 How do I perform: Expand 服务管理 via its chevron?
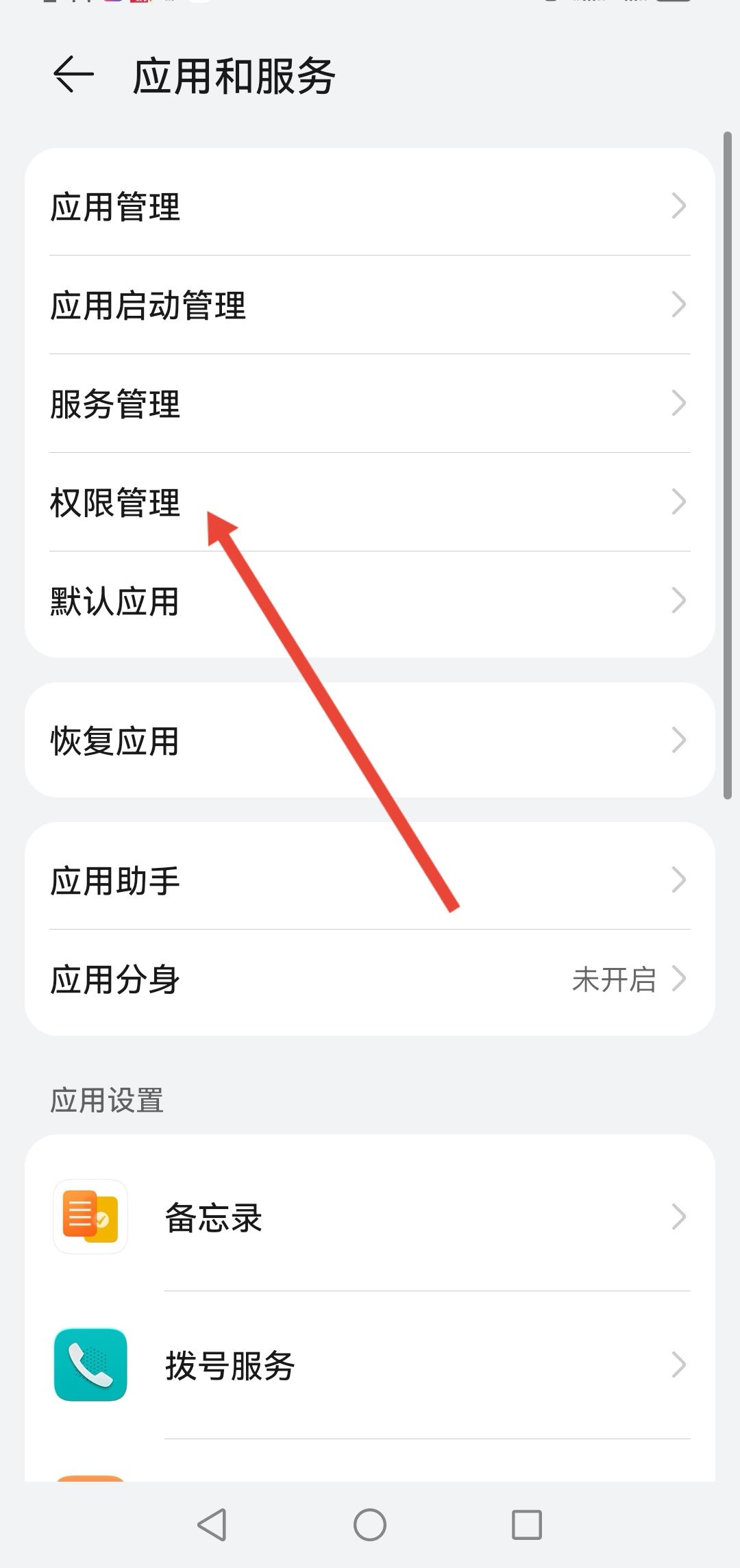pos(678,404)
